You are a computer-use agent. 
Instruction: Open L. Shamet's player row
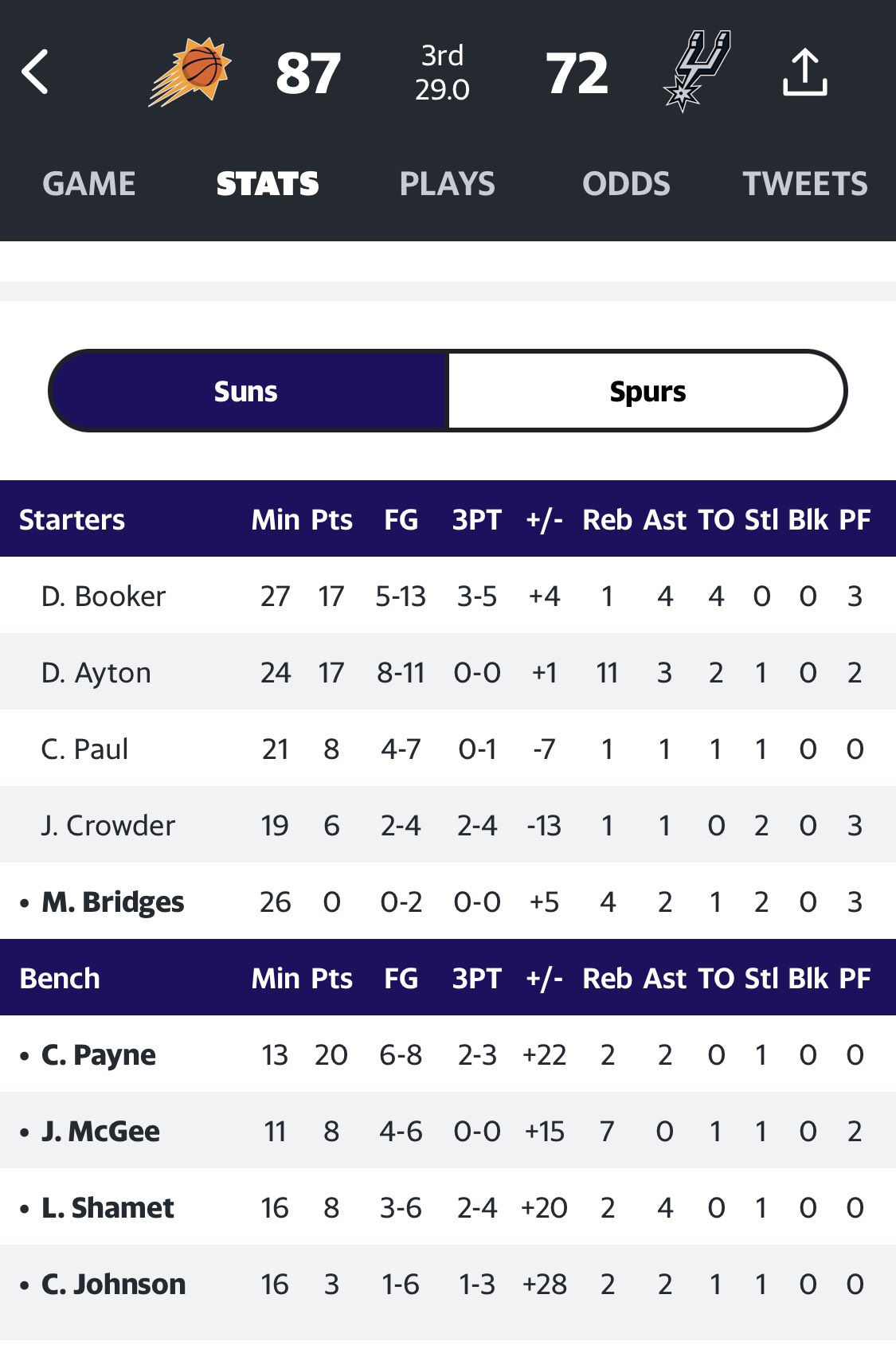click(448, 1207)
